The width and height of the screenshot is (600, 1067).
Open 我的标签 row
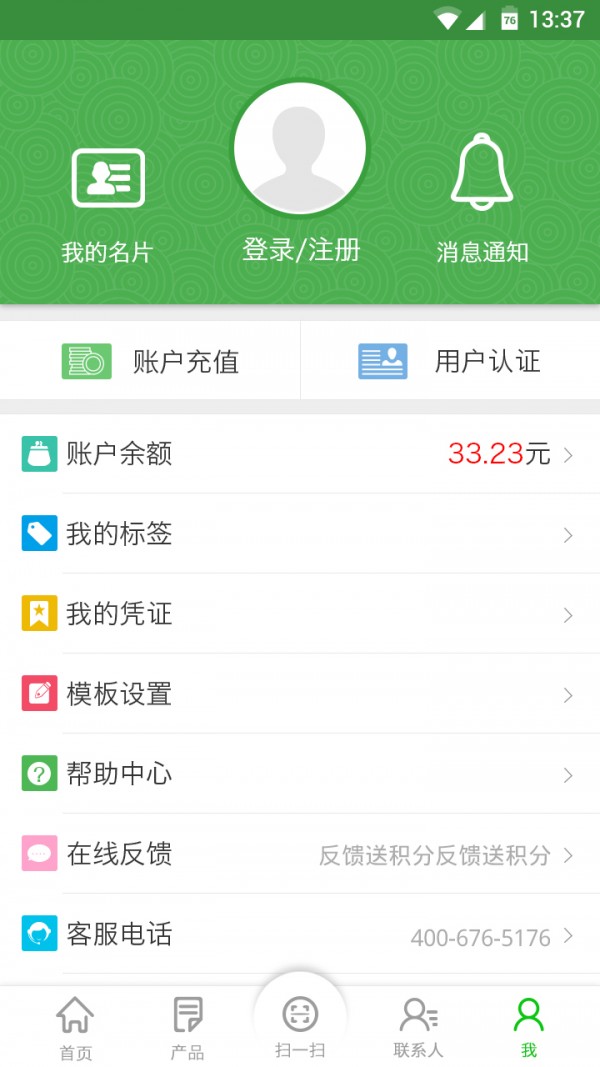click(x=300, y=534)
